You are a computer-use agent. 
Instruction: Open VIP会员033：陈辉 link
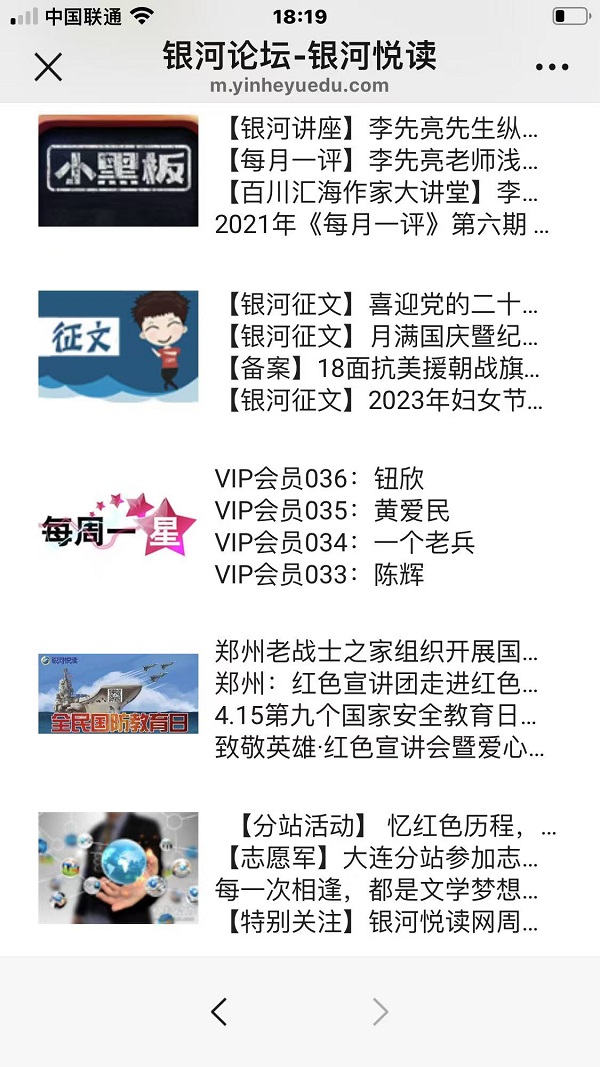(x=320, y=574)
